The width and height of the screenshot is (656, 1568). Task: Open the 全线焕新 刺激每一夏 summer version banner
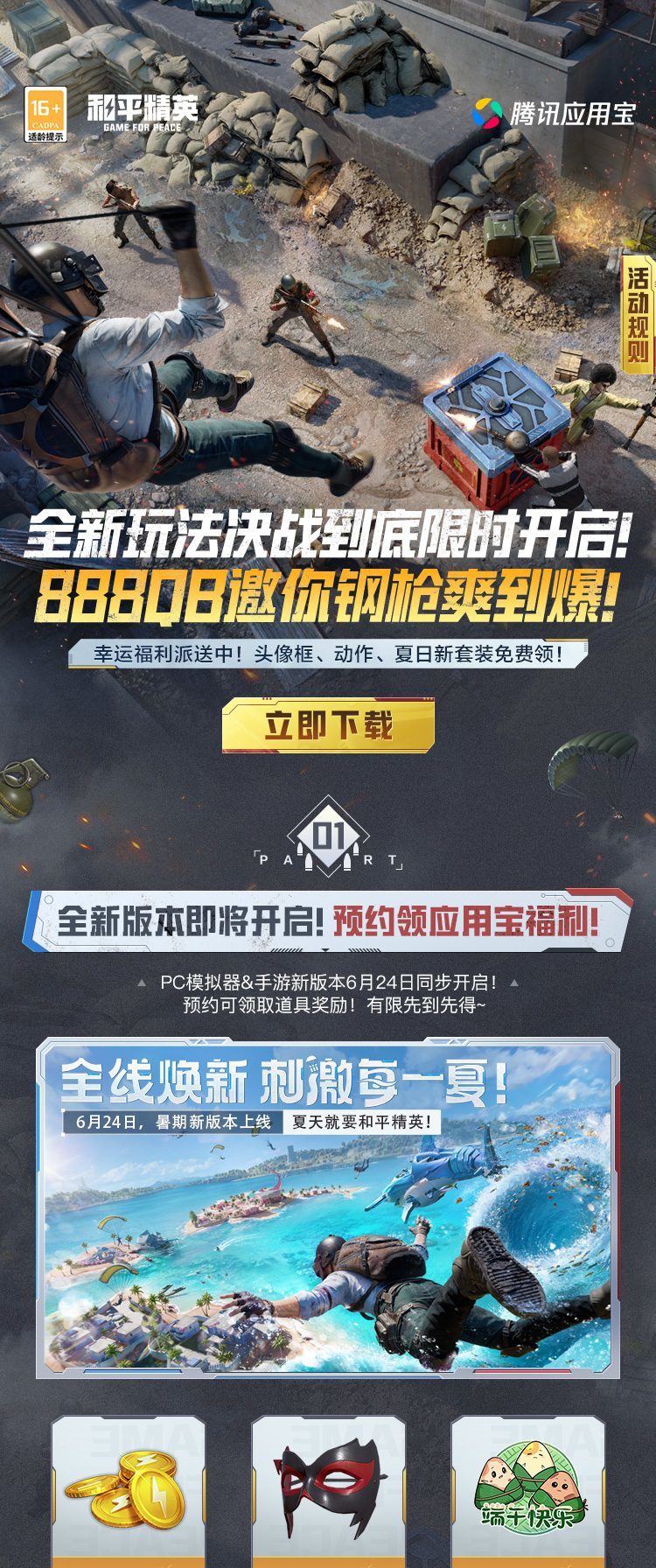pyautogui.click(x=327, y=1207)
